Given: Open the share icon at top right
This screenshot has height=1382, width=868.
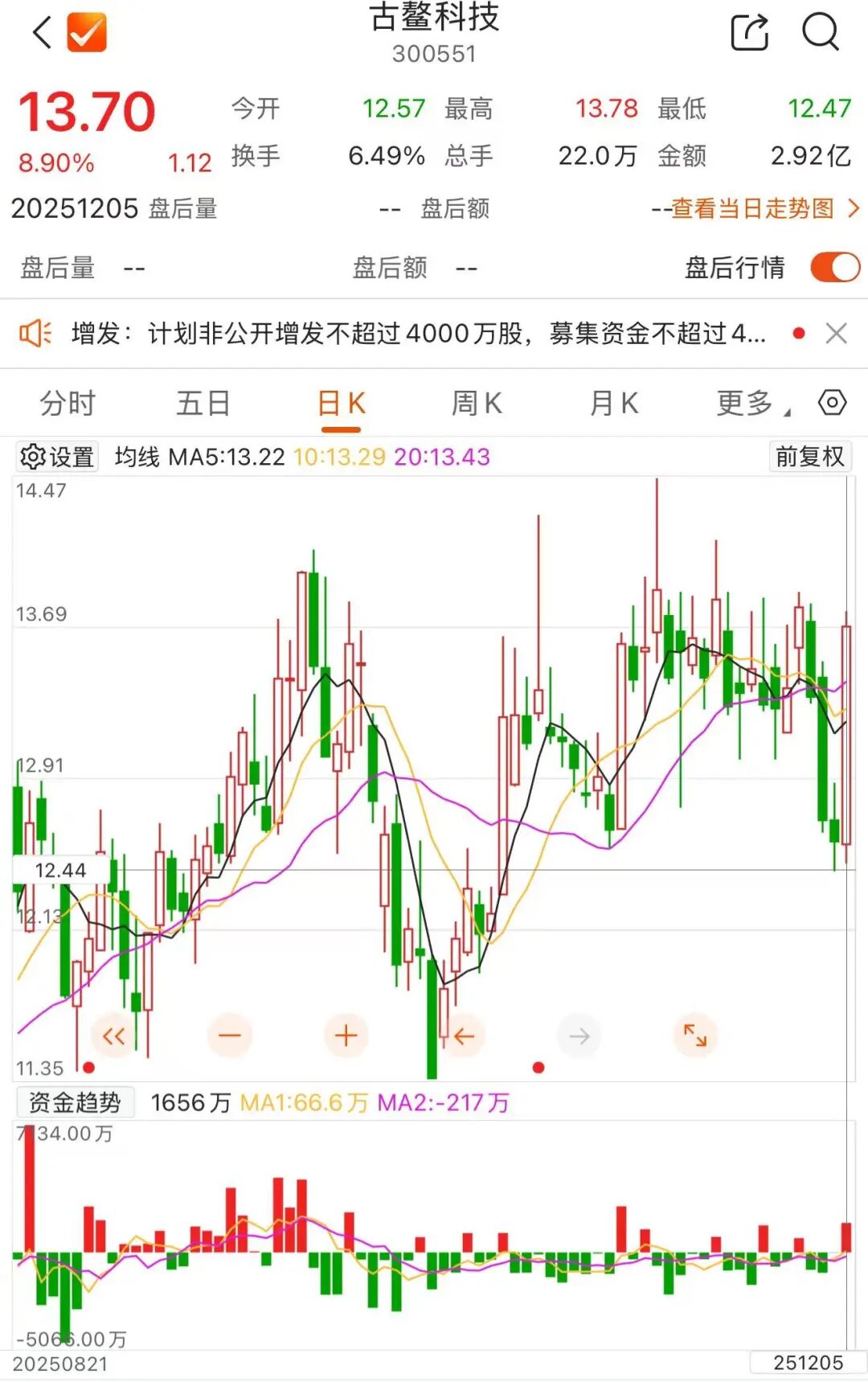Looking at the screenshot, I should coord(749,32).
